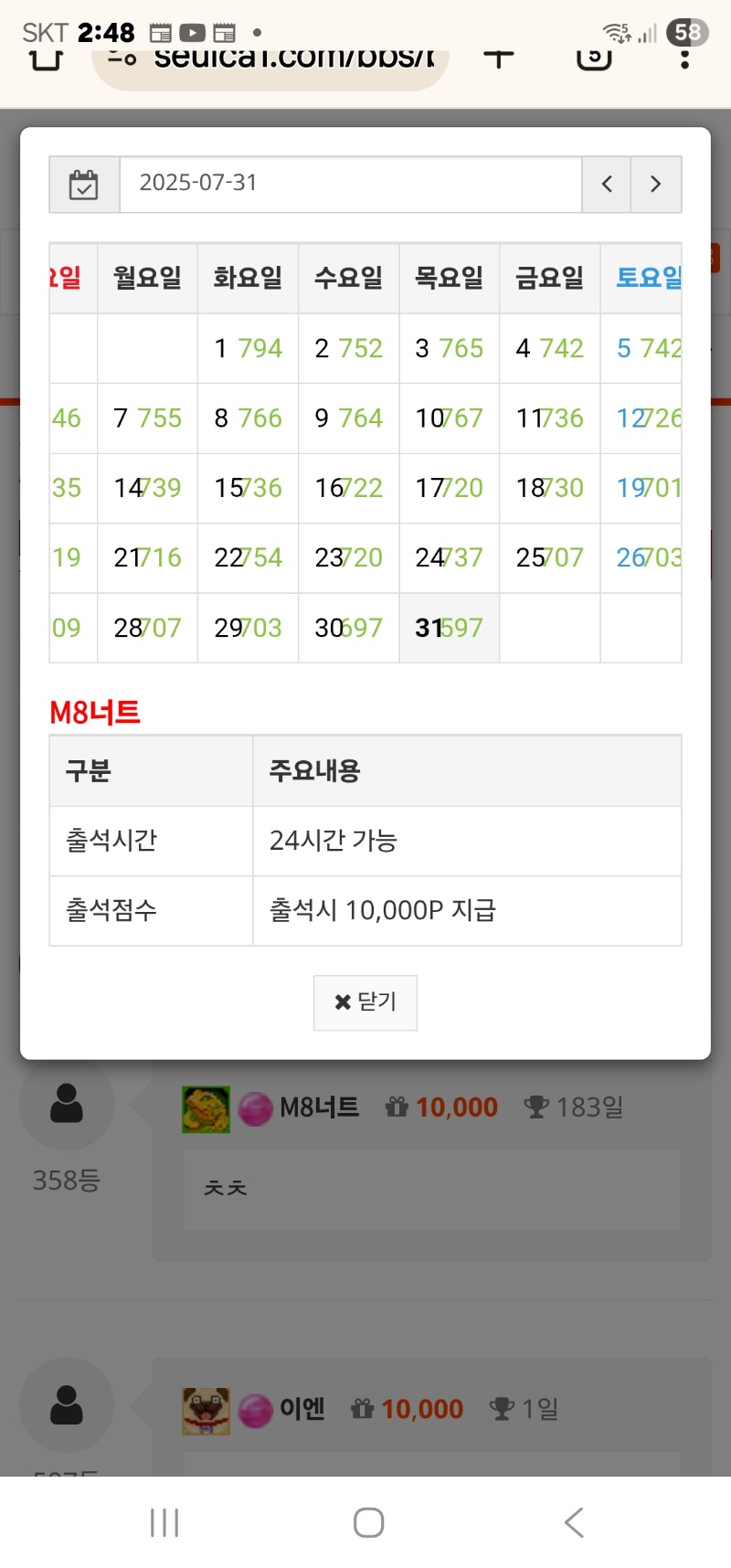Go to the next month arrow
The image size is (731, 1568).
[656, 184]
